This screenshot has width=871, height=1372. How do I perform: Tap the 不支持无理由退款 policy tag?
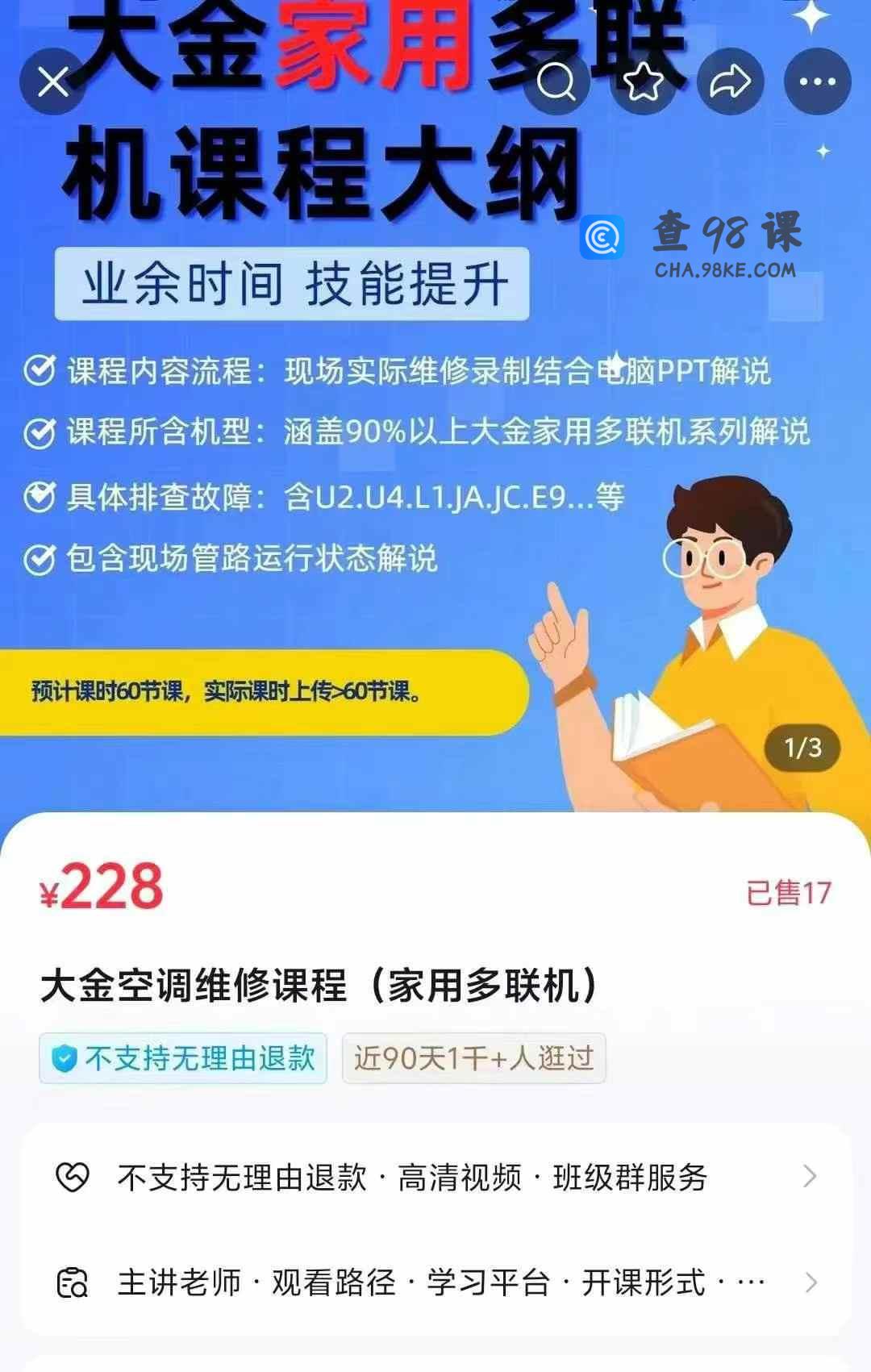tap(183, 1058)
